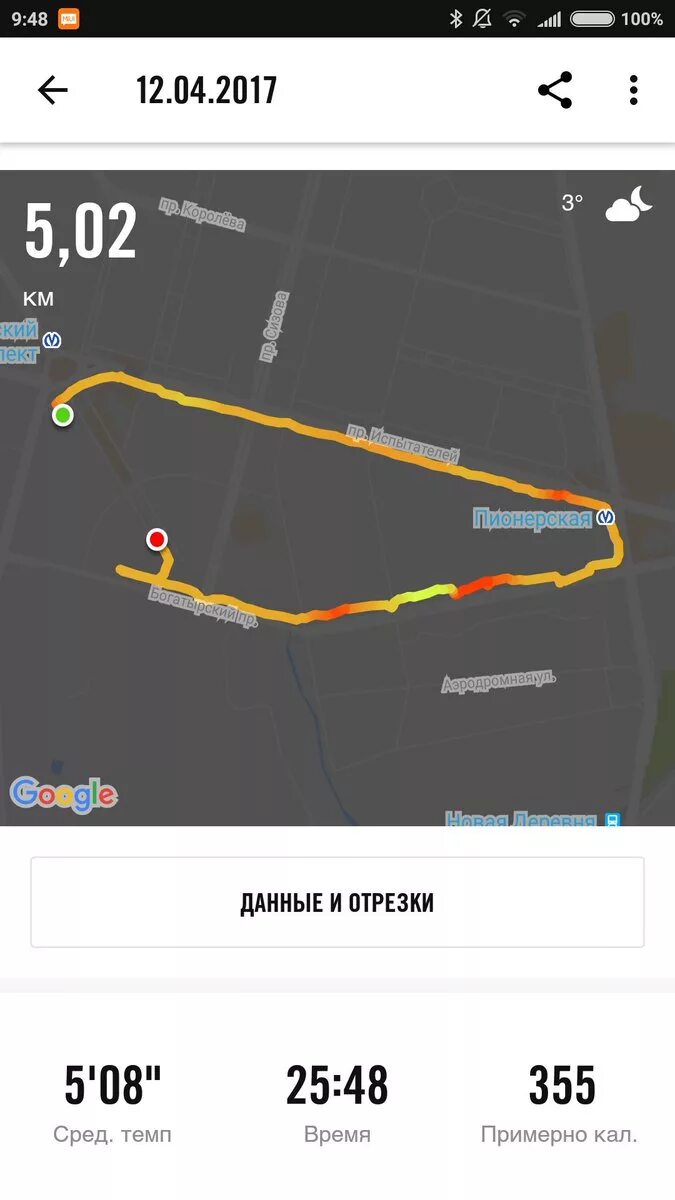Go back using the arrow

52,91
